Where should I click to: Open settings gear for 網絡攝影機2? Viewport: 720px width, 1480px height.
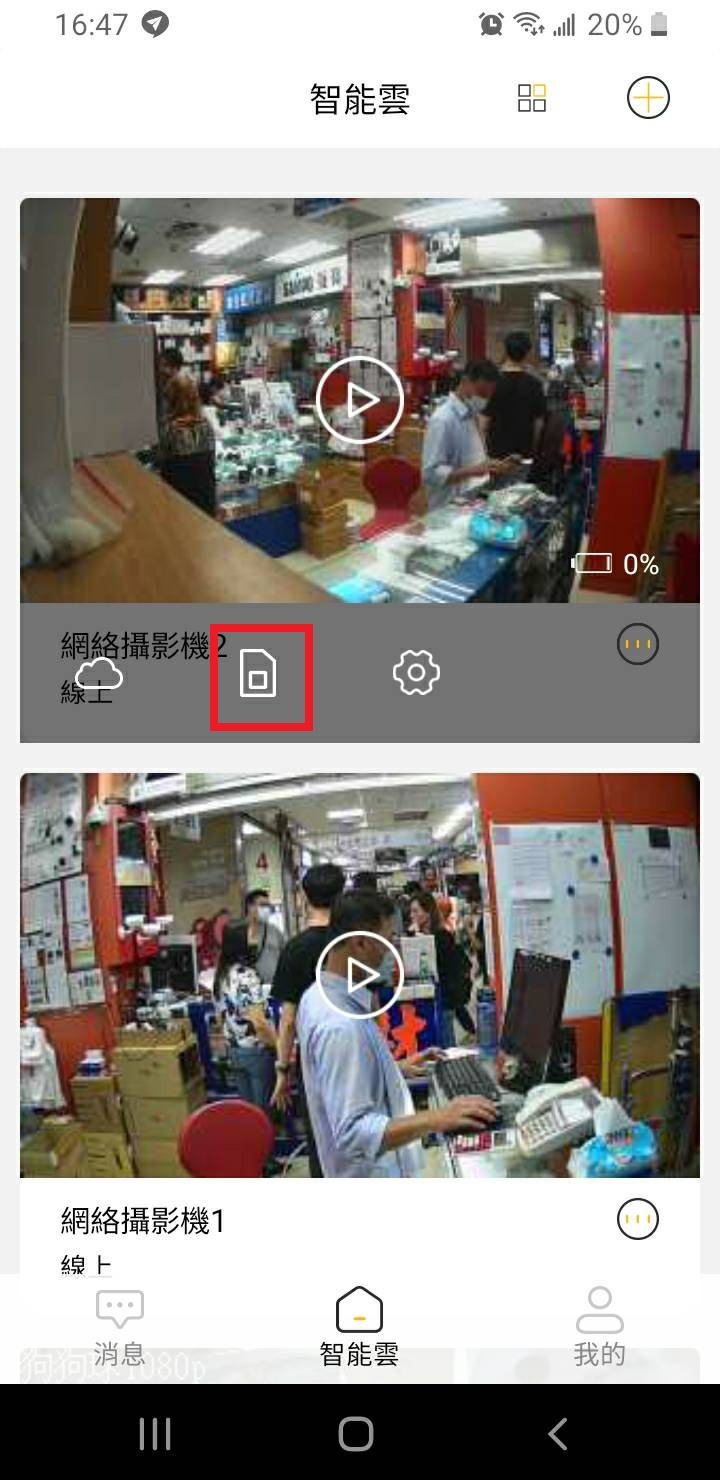[417, 673]
